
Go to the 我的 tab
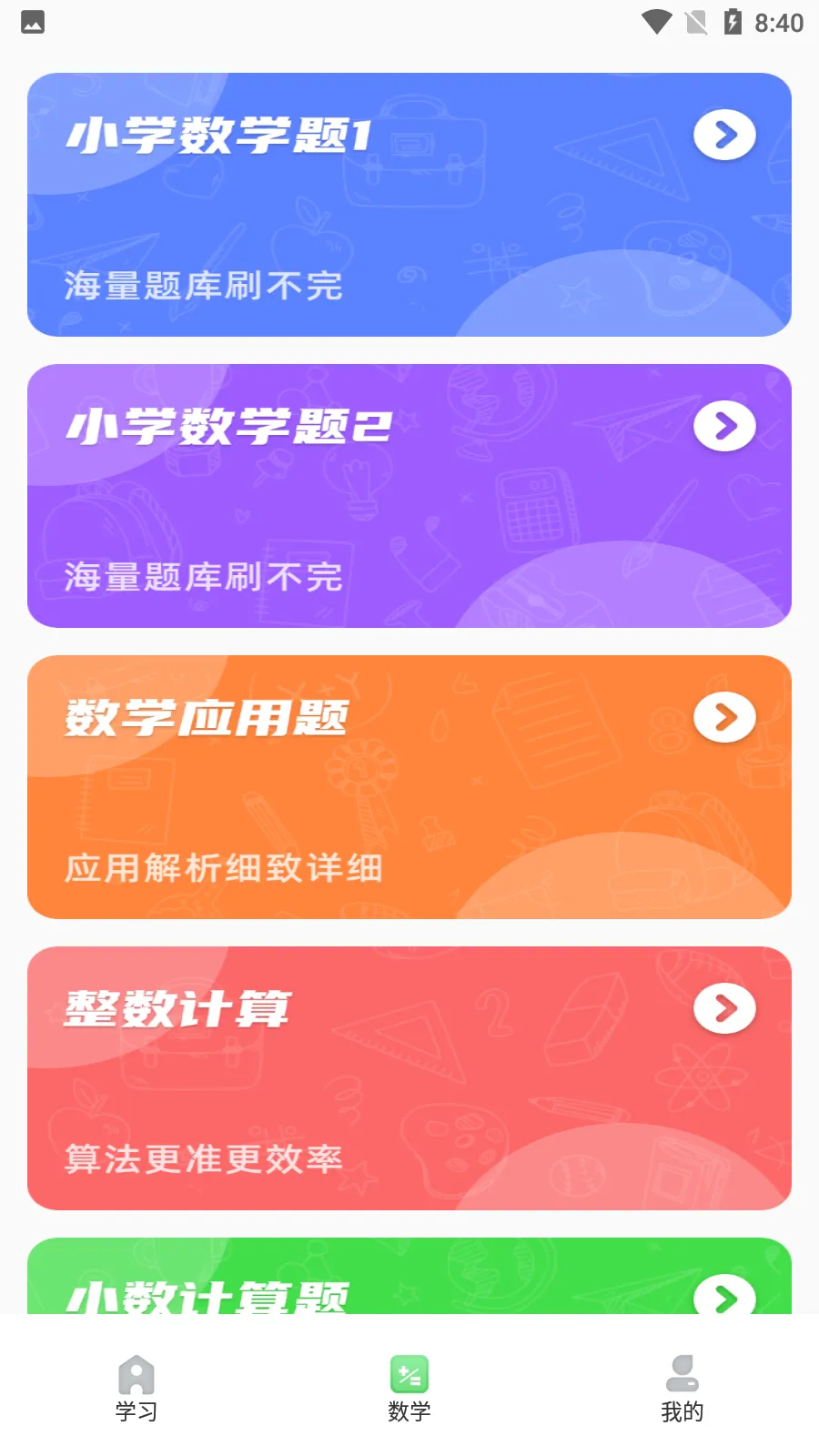pos(682,1389)
